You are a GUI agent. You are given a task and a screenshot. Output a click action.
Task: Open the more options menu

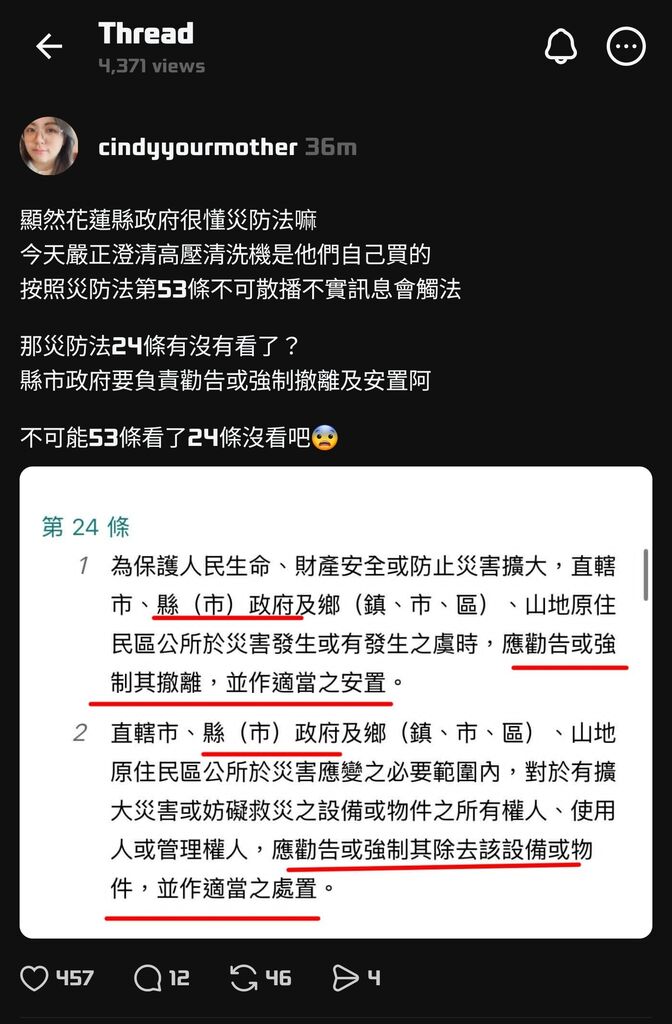click(626, 46)
